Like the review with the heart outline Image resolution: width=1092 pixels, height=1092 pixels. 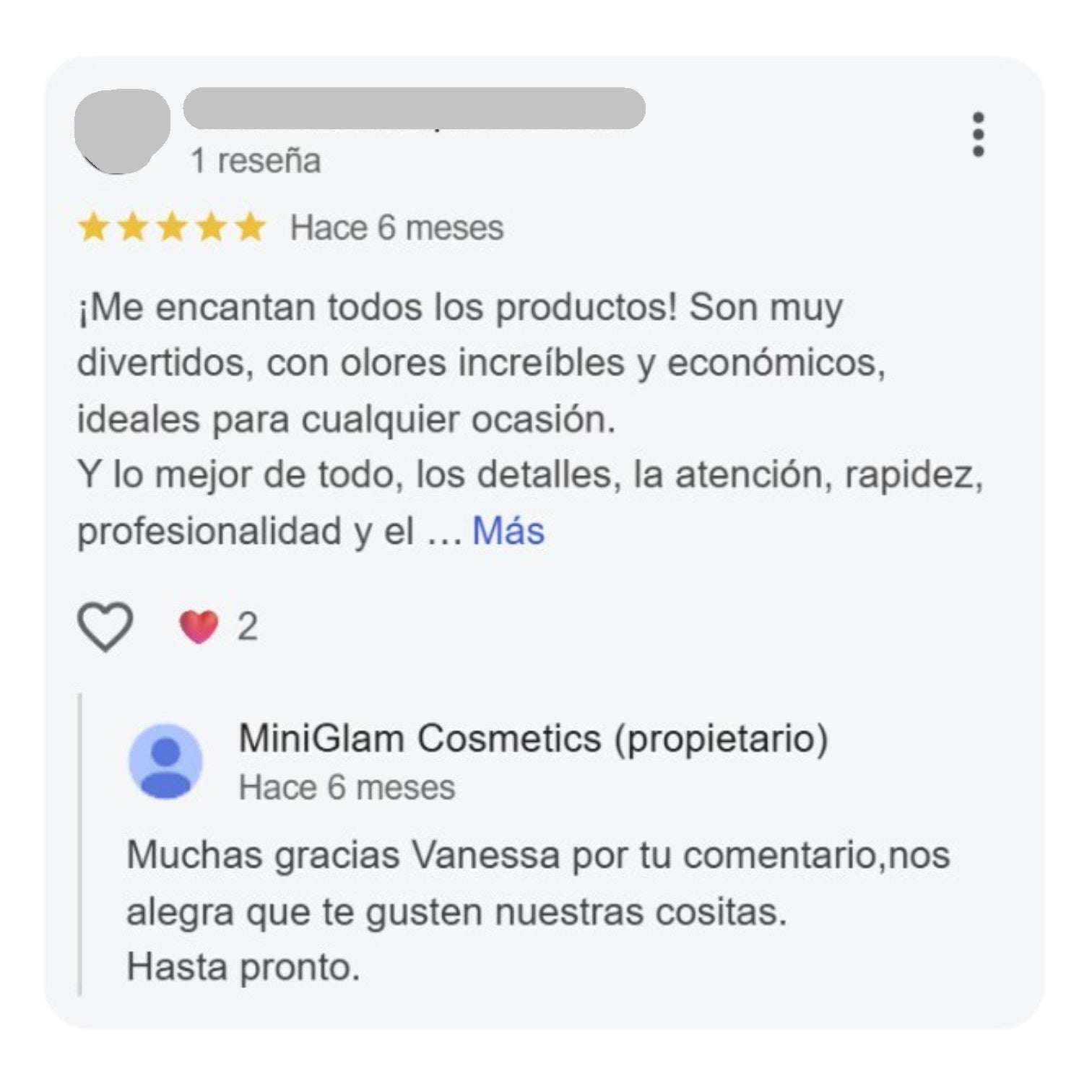coord(105,626)
